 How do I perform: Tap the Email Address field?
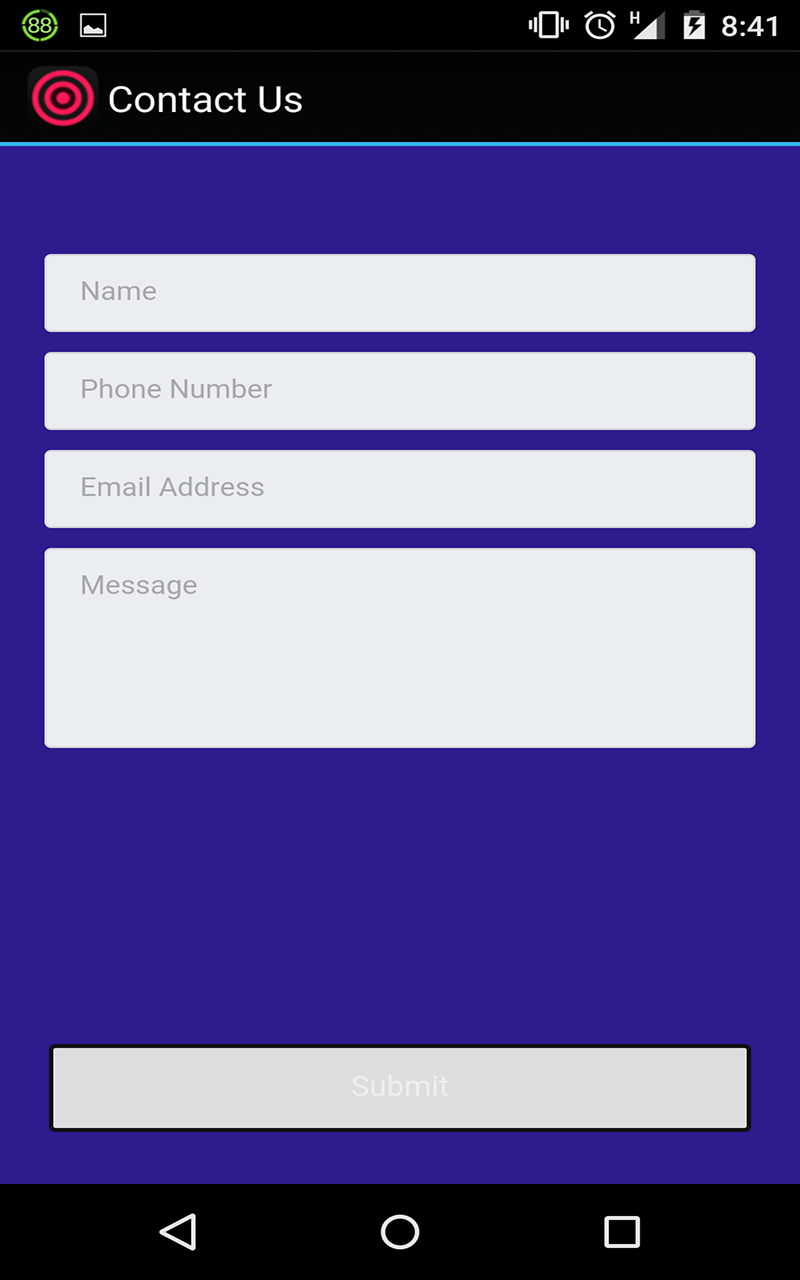point(400,489)
